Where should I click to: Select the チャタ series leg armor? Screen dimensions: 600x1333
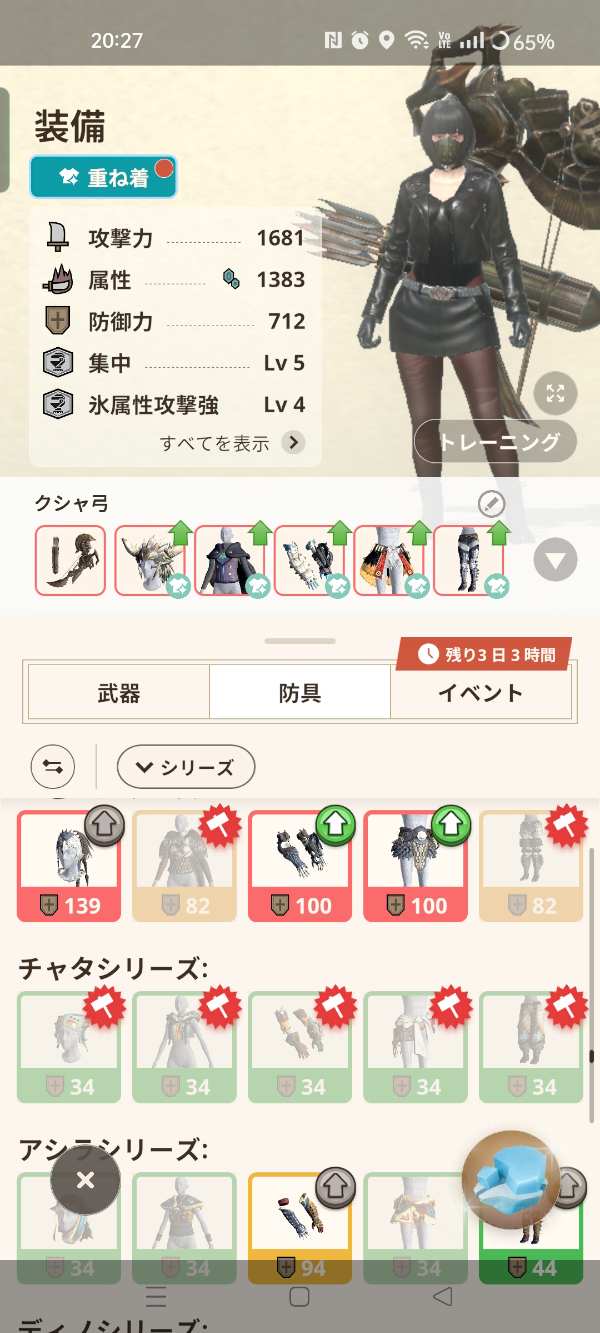(531, 1047)
